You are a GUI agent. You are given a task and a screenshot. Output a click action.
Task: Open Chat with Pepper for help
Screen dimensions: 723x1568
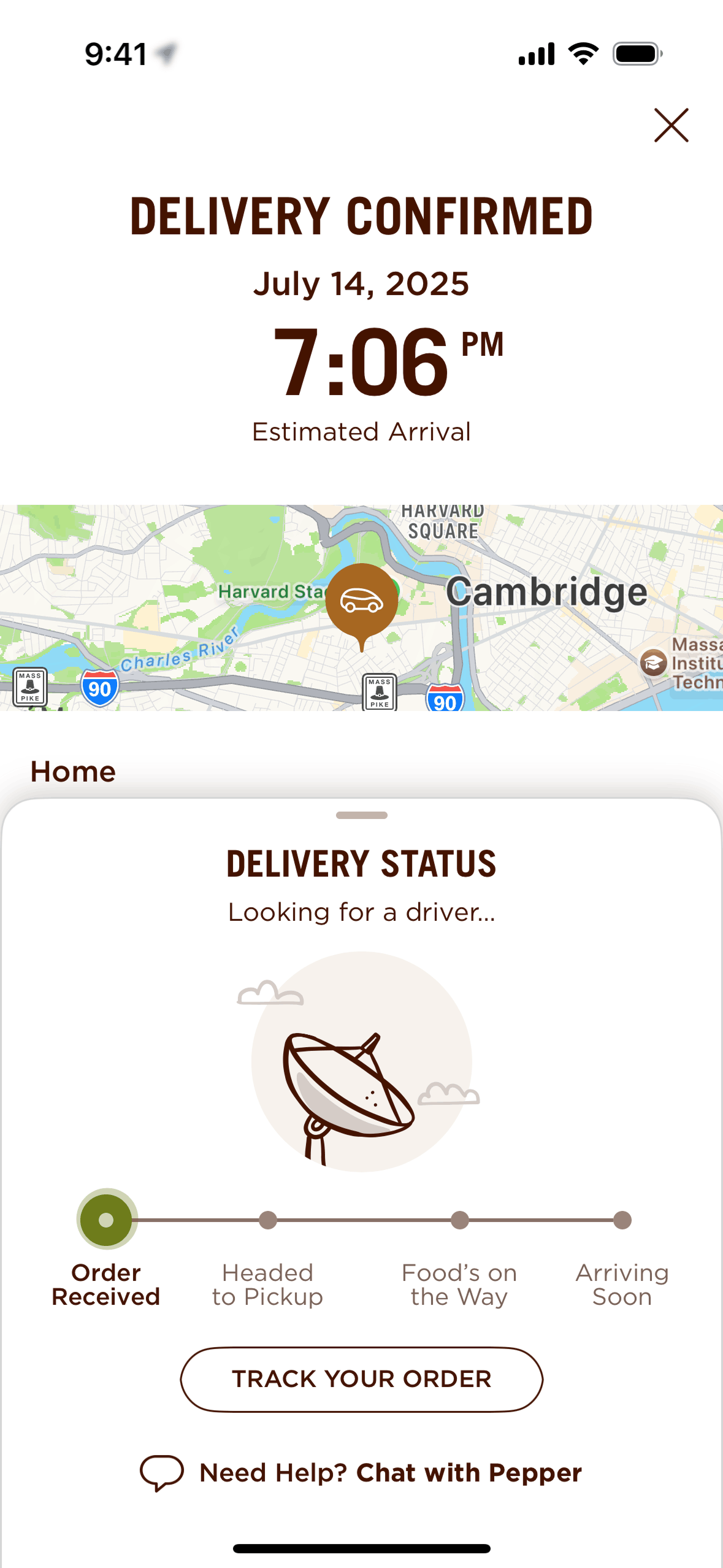coord(361,1472)
